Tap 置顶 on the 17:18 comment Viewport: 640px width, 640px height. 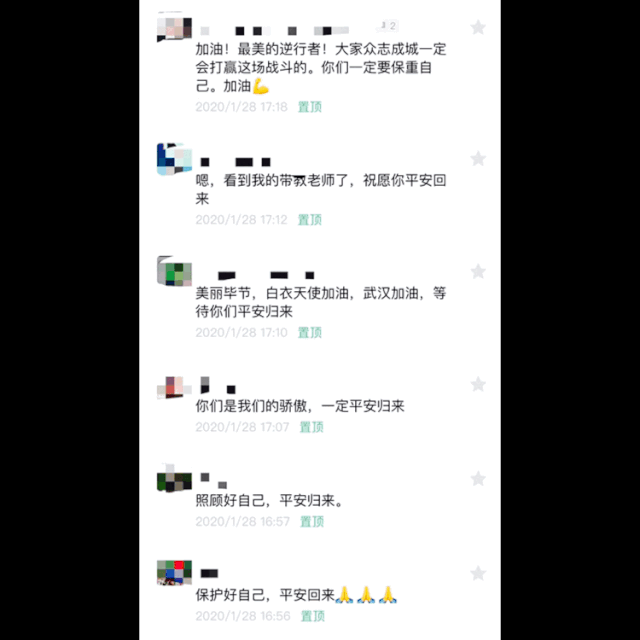tap(310, 107)
